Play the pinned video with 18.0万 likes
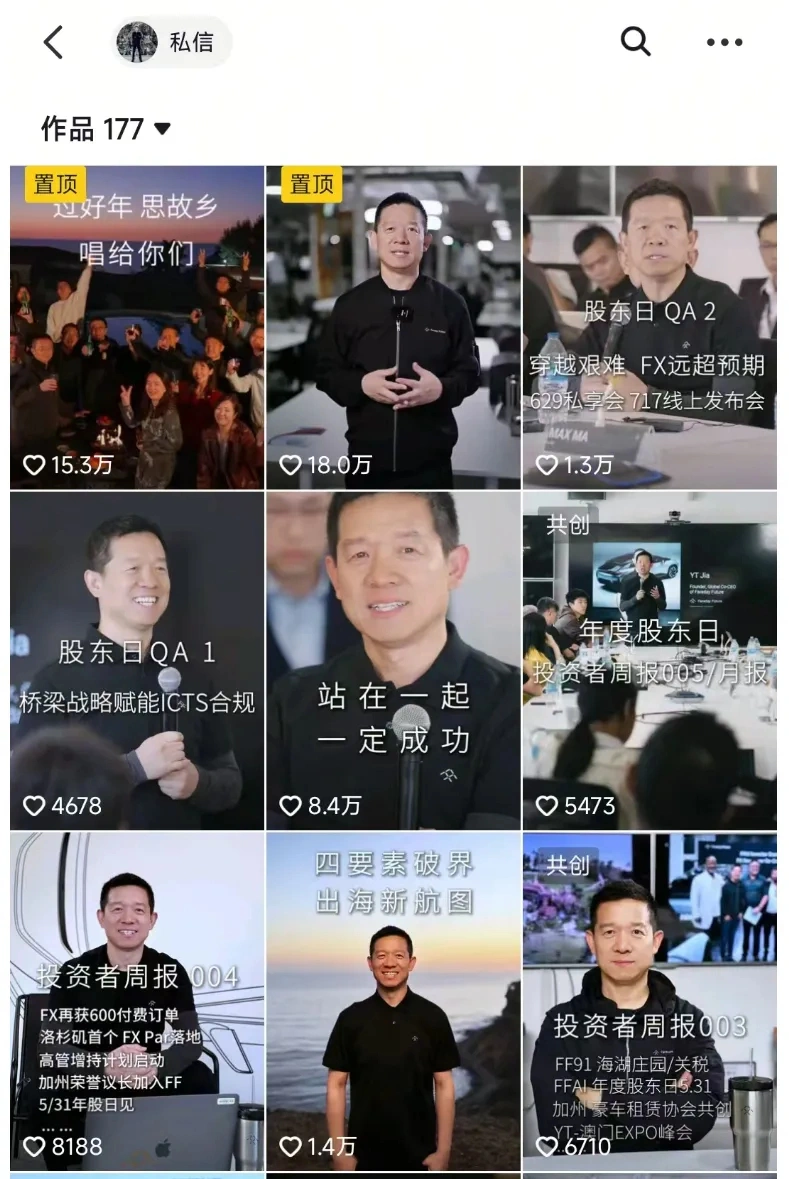This screenshot has height=1179, width=789. 393,328
